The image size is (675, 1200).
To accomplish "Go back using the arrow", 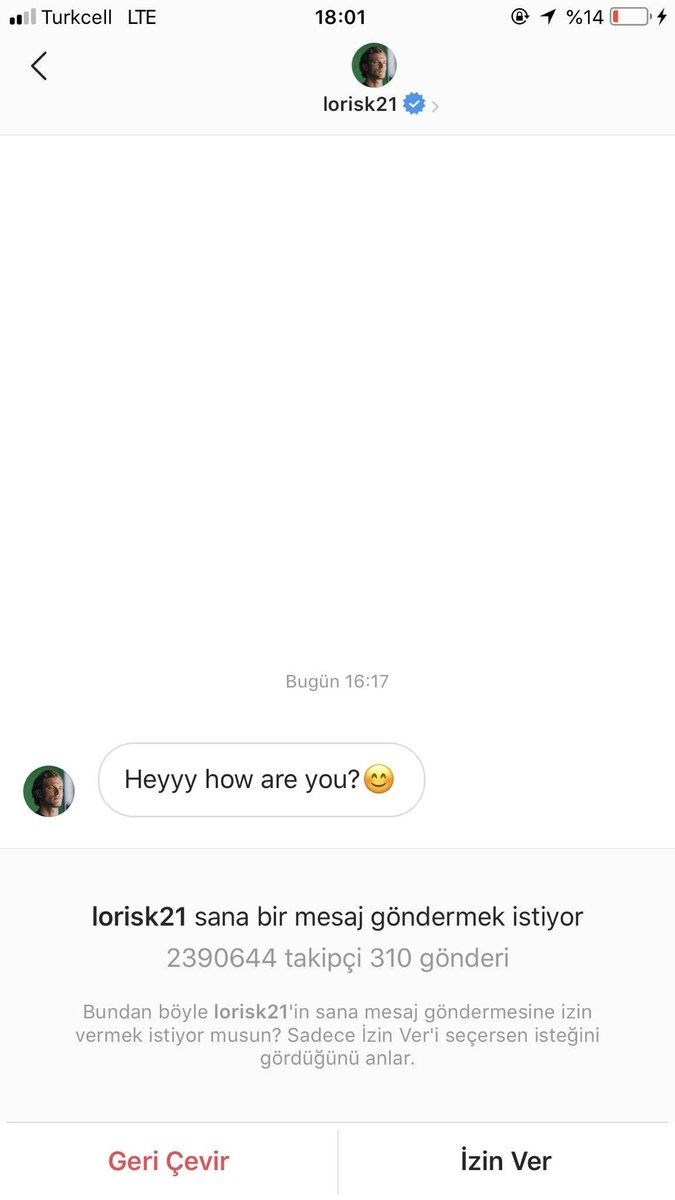I will pos(39,66).
